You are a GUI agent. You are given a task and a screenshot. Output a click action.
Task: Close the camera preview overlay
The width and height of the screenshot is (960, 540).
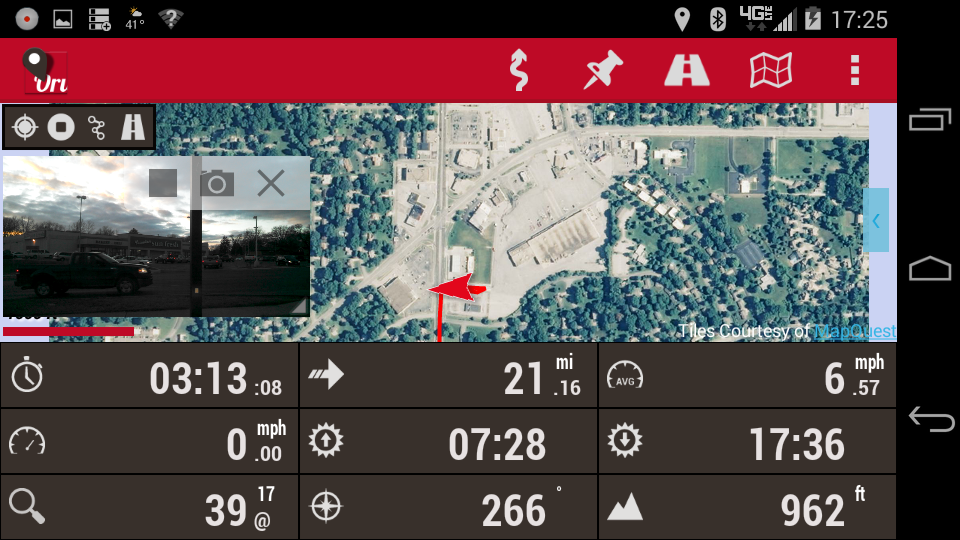tap(271, 183)
